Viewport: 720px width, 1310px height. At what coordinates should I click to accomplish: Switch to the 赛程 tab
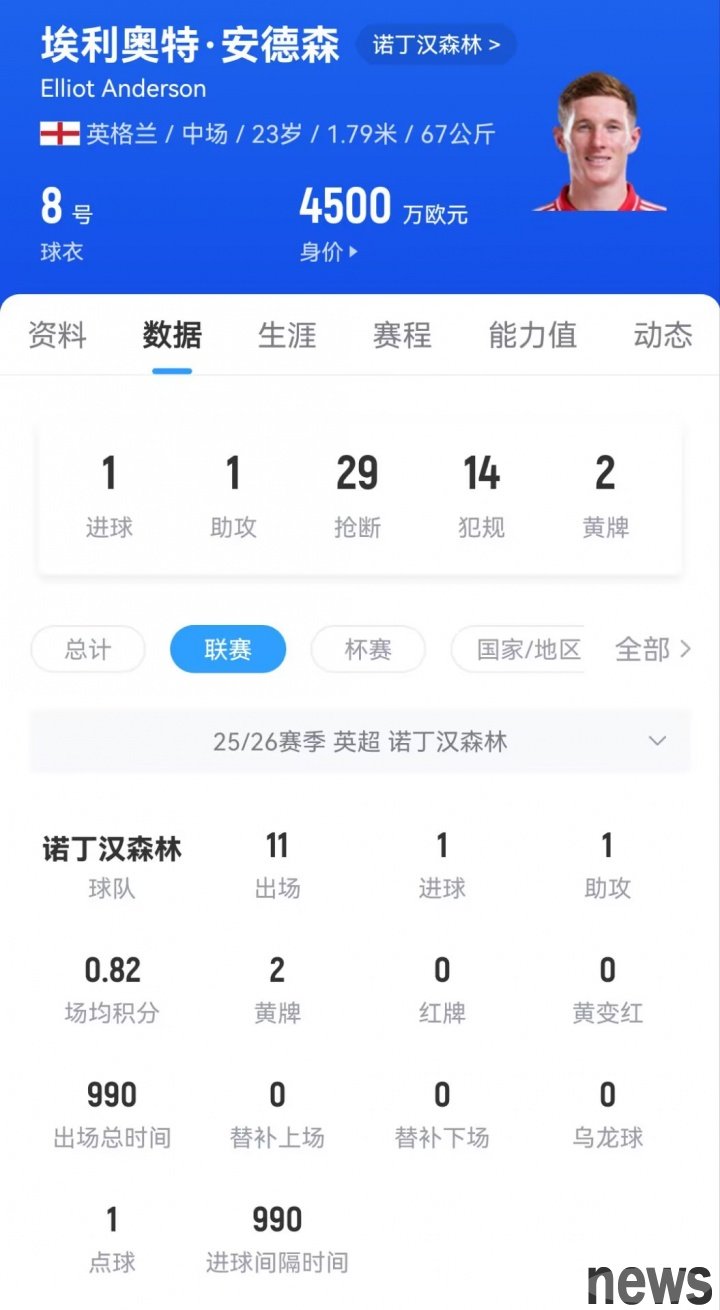click(402, 335)
